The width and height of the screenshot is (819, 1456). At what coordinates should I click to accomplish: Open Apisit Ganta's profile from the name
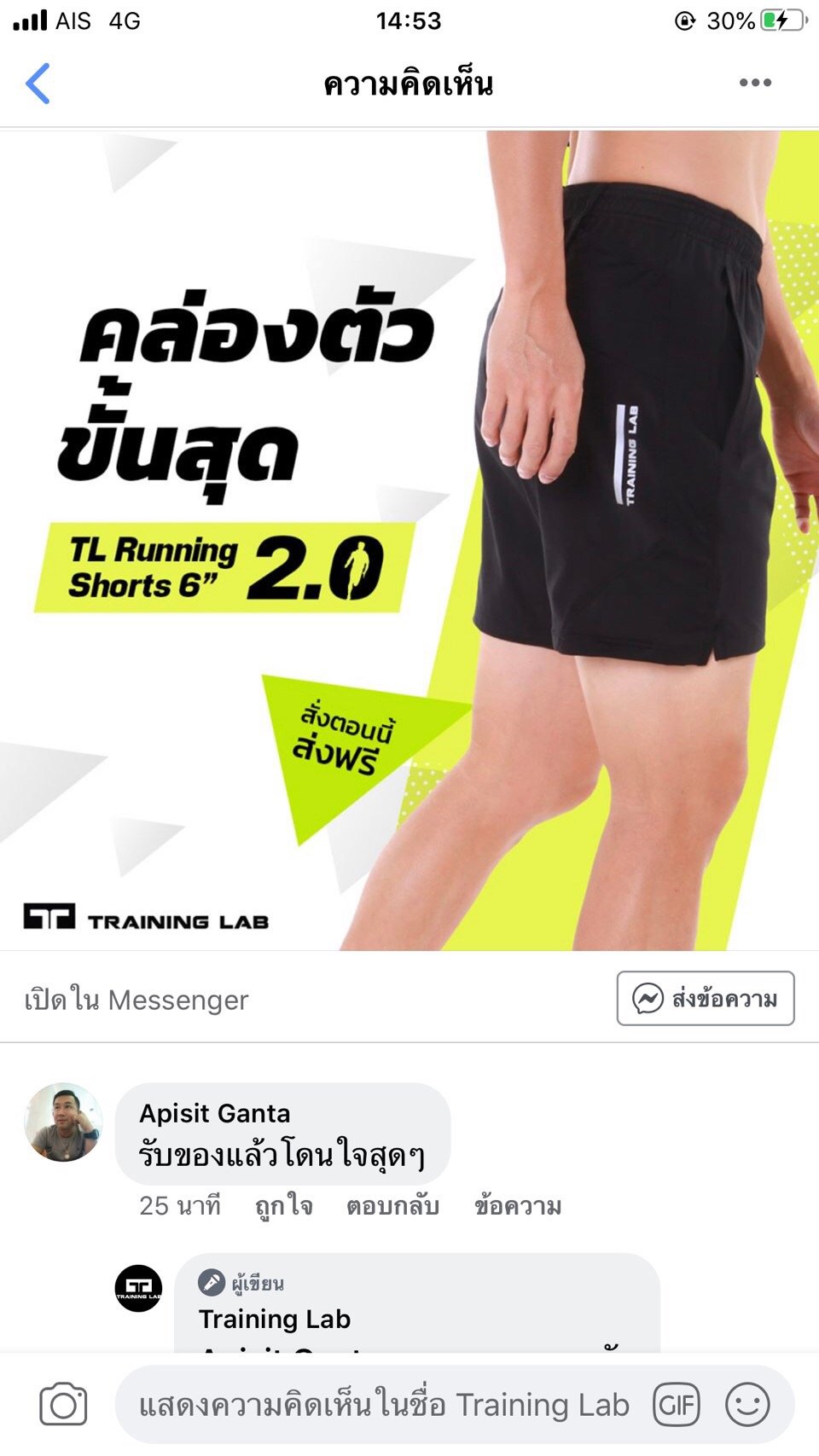215,1113
